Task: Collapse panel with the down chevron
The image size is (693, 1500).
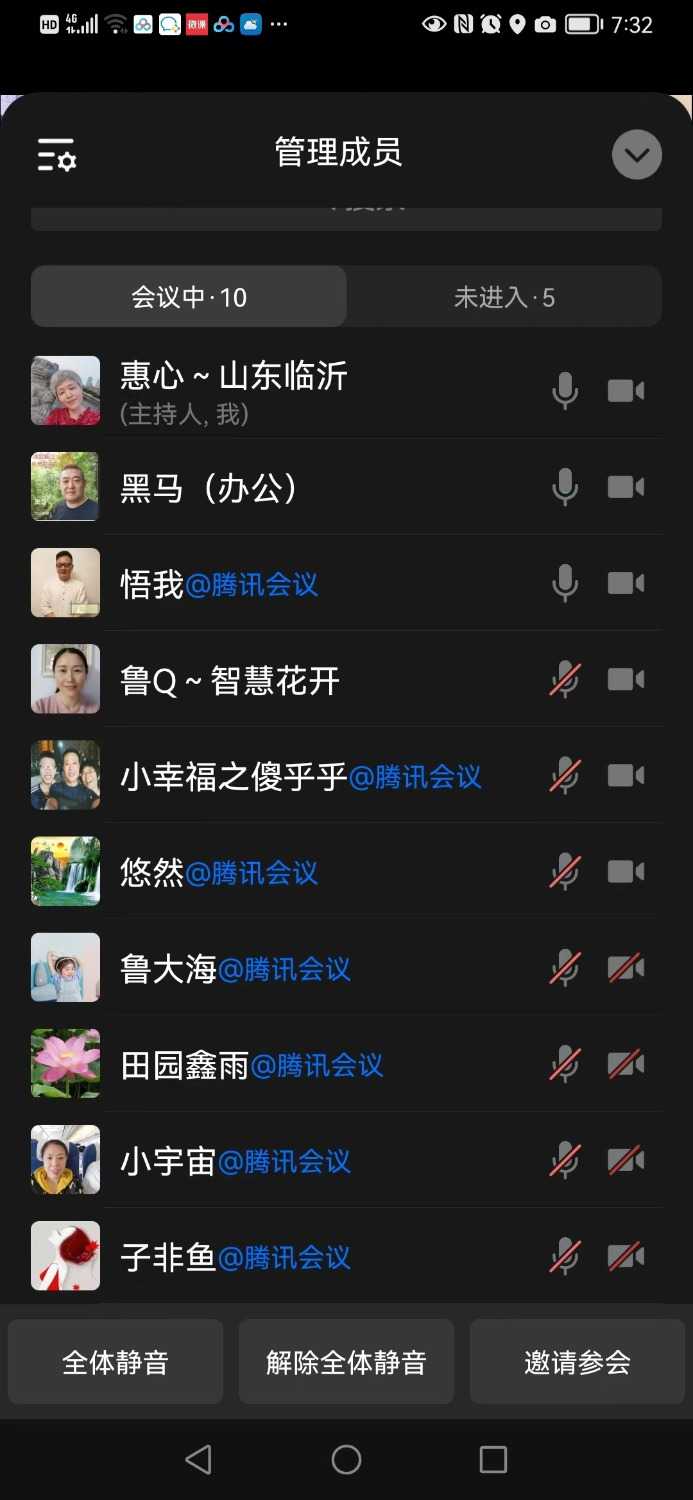Action: click(636, 155)
